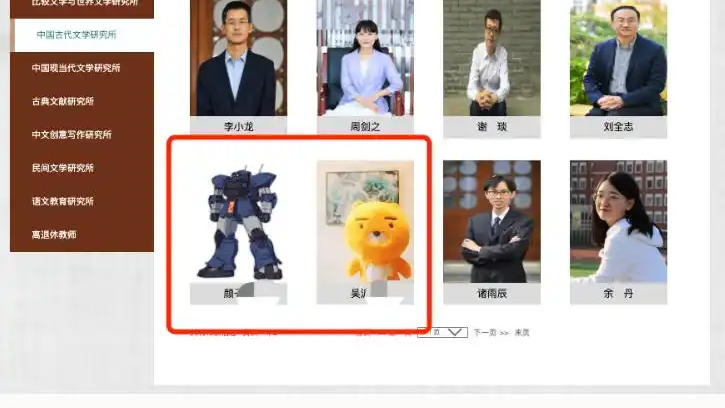View 离退休教师 list
The height and width of the screenshot is (408, 725).
(54, 235)
